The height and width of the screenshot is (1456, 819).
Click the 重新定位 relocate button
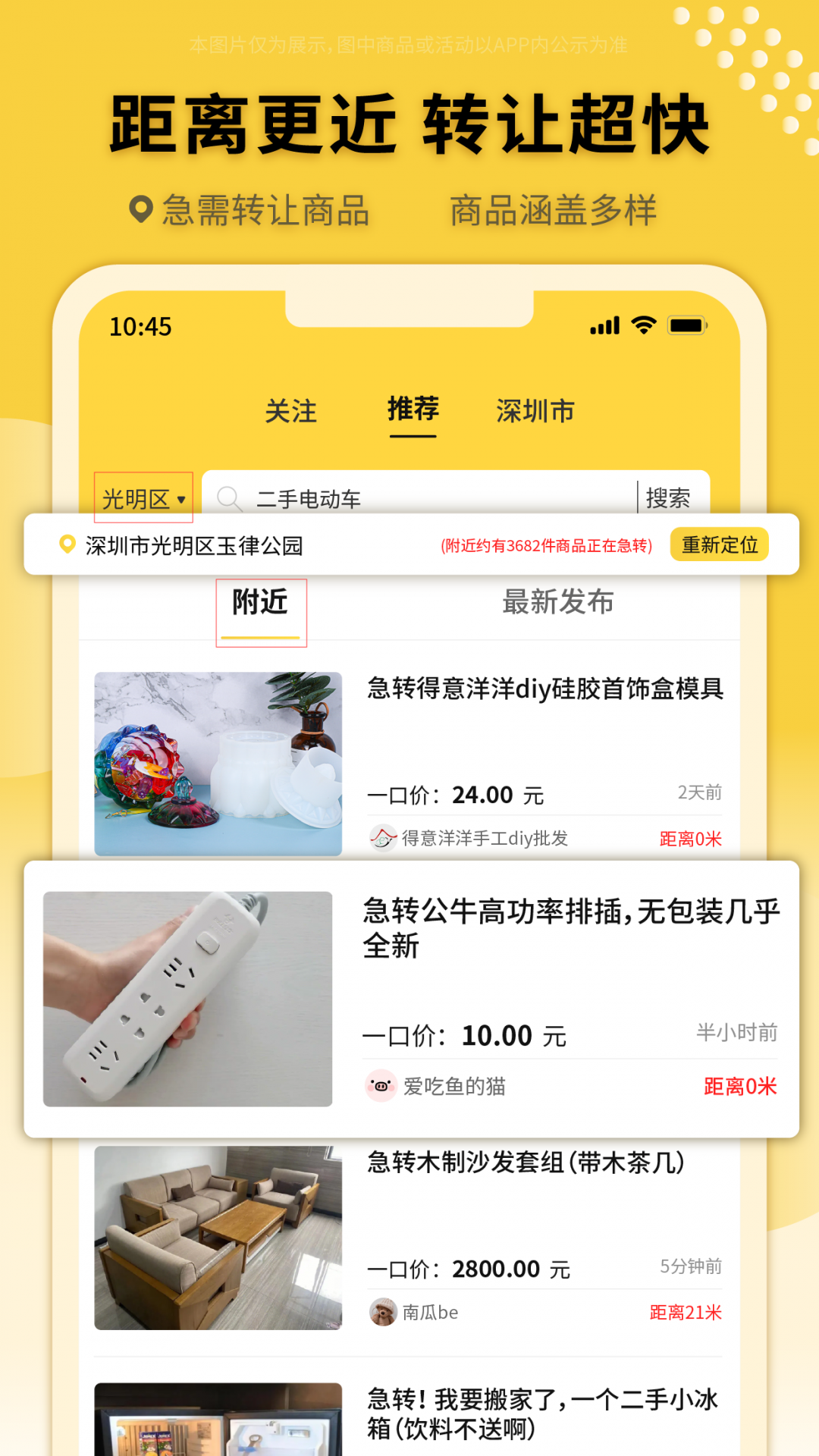point(719,544)
